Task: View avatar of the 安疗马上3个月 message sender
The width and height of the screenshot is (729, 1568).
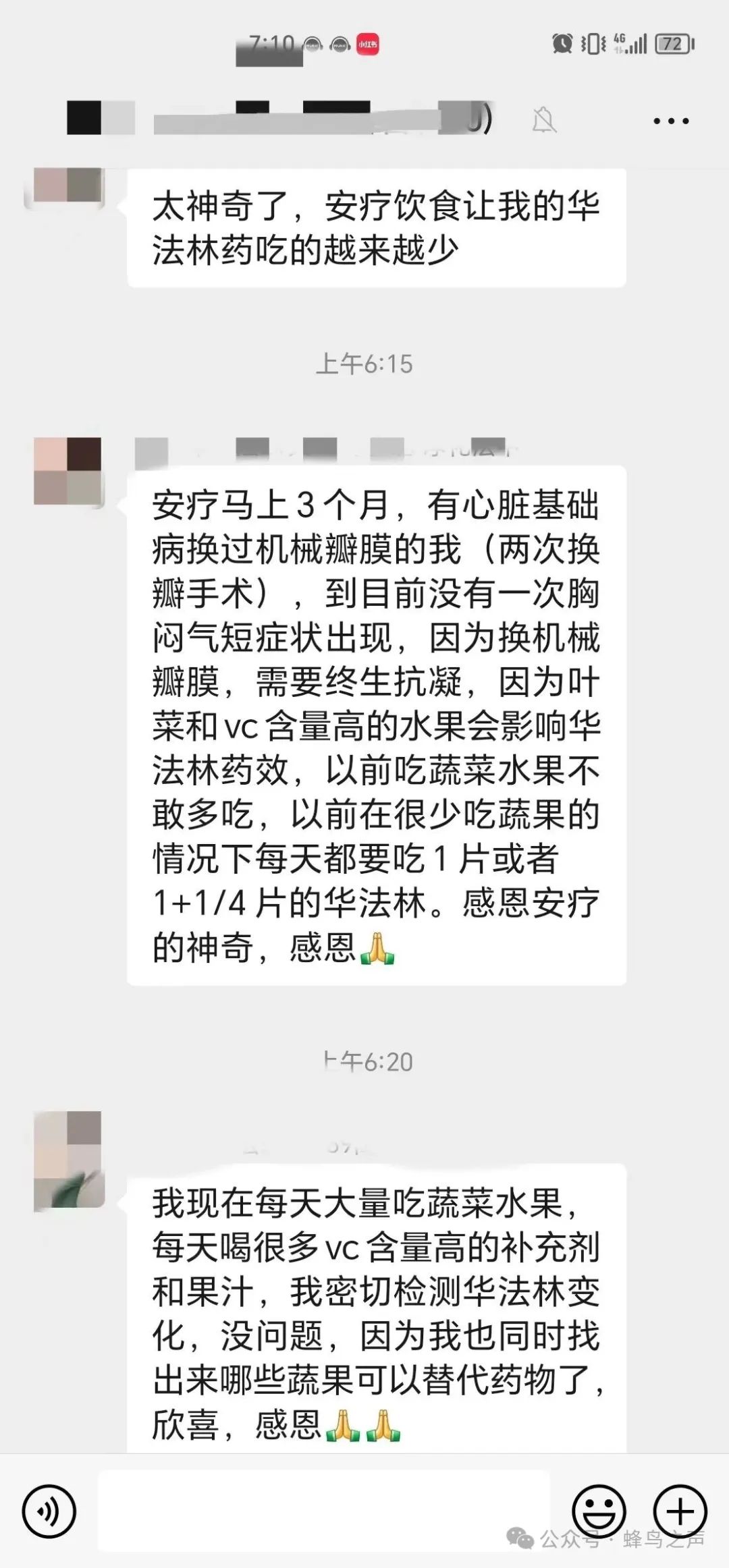Action: point(67,472)
